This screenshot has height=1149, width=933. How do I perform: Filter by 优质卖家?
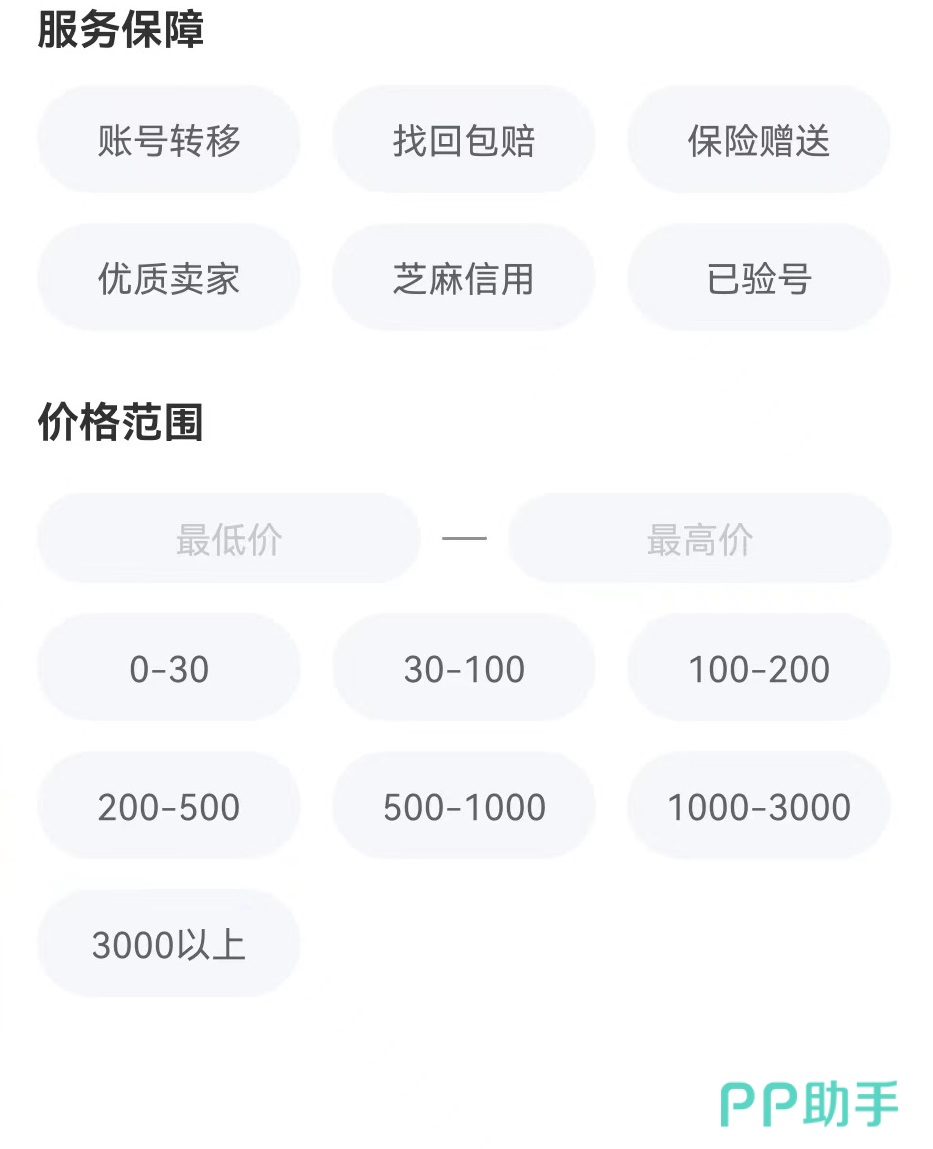pyautogui.click(x=169, y=278)
